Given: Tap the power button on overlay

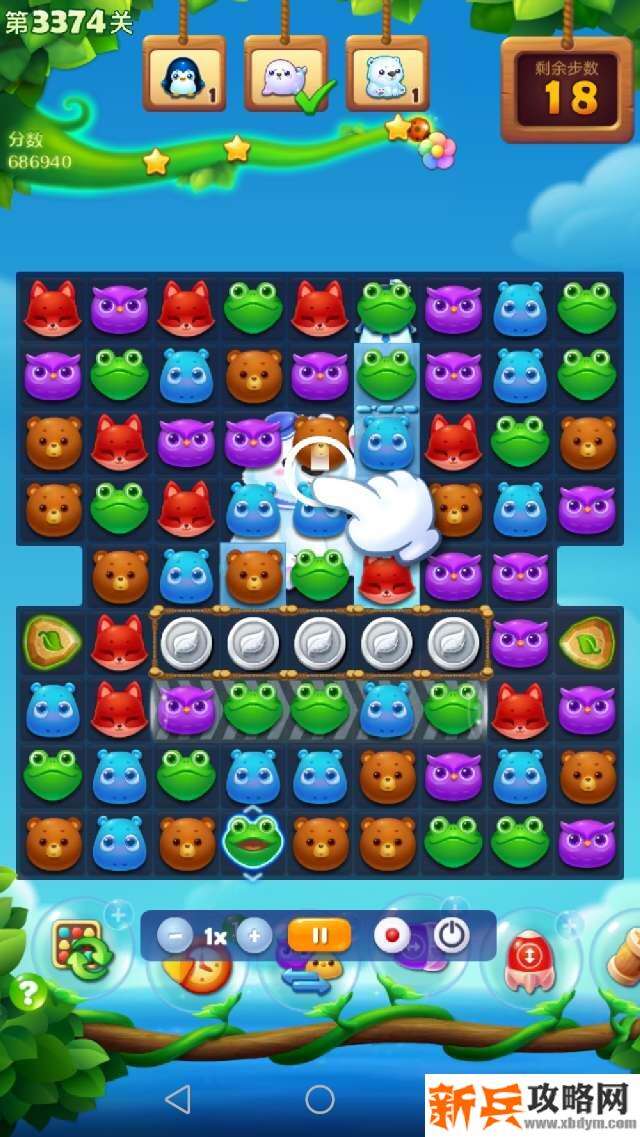Looking at the screenshot, I should 452,936.
